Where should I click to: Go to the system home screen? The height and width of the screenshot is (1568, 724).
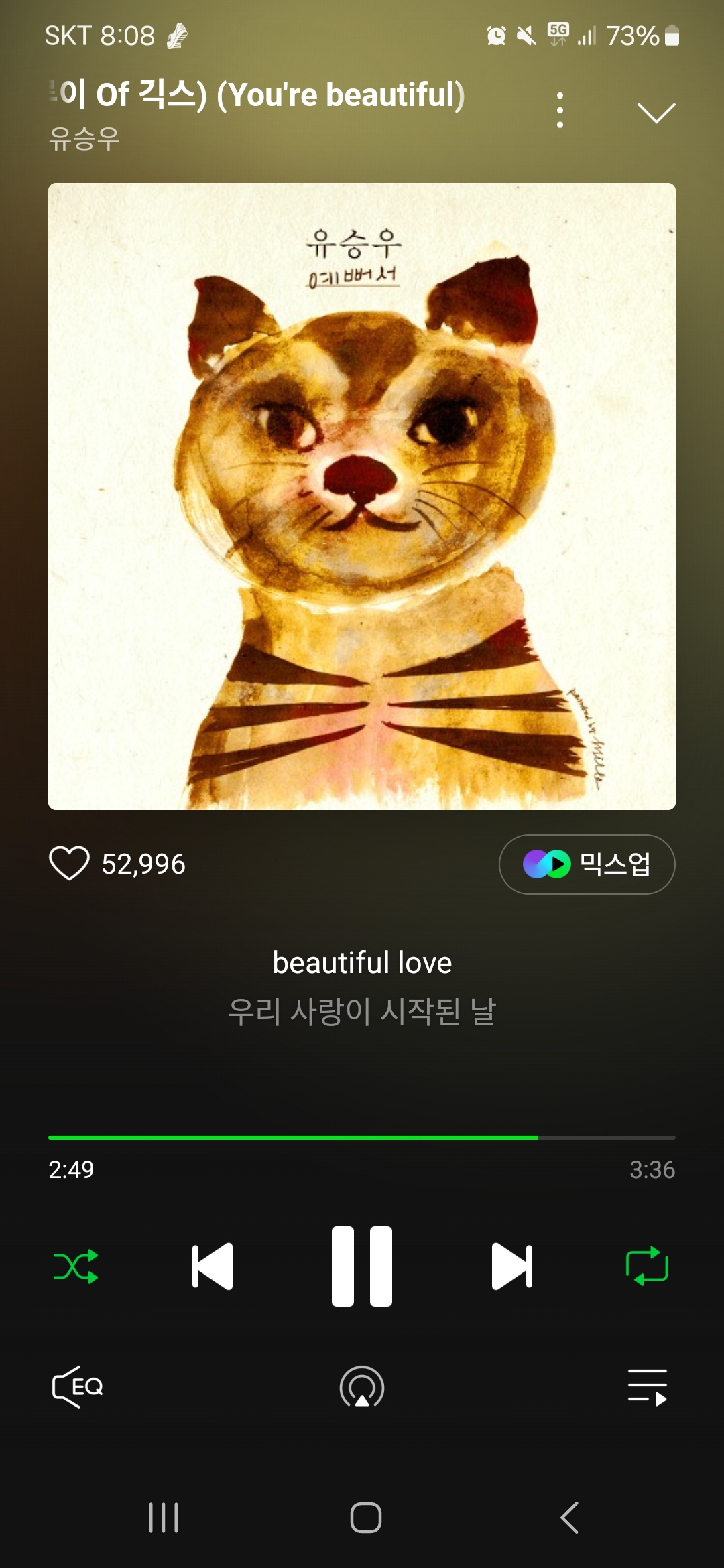coord(366,1518)
